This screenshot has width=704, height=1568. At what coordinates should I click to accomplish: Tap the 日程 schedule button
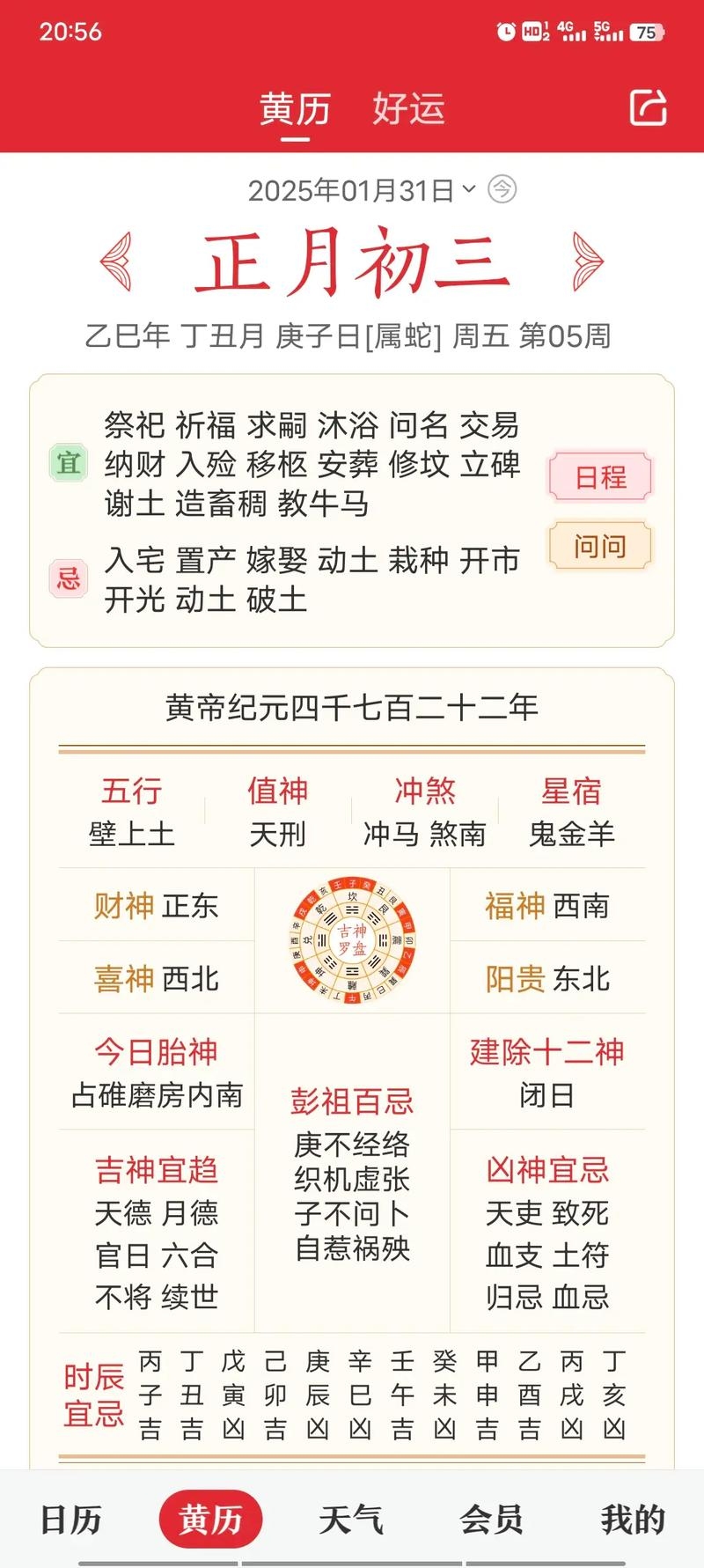[x=600, y=476]
